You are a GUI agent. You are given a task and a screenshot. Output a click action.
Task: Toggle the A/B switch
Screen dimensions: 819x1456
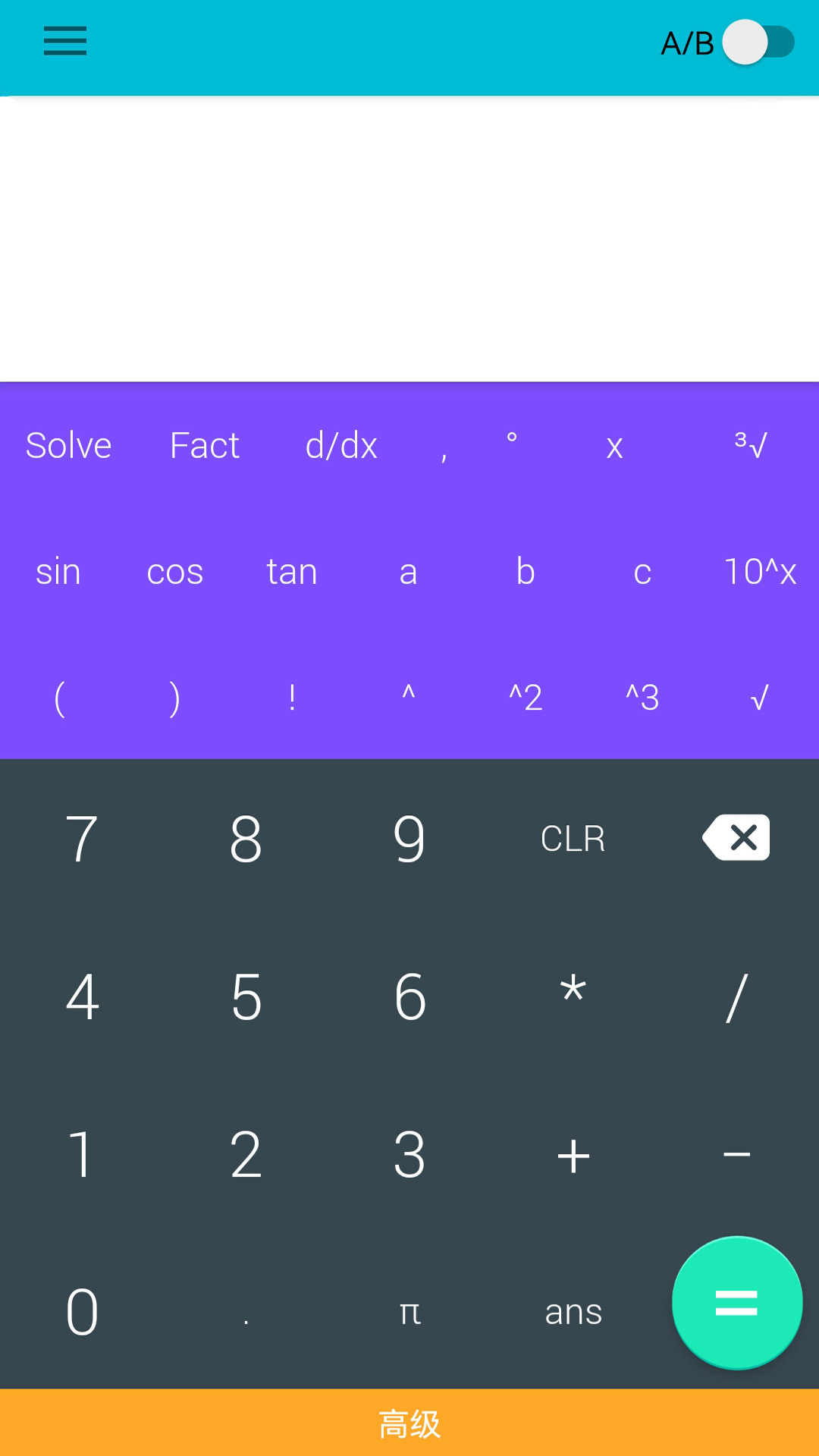(758, 42)
